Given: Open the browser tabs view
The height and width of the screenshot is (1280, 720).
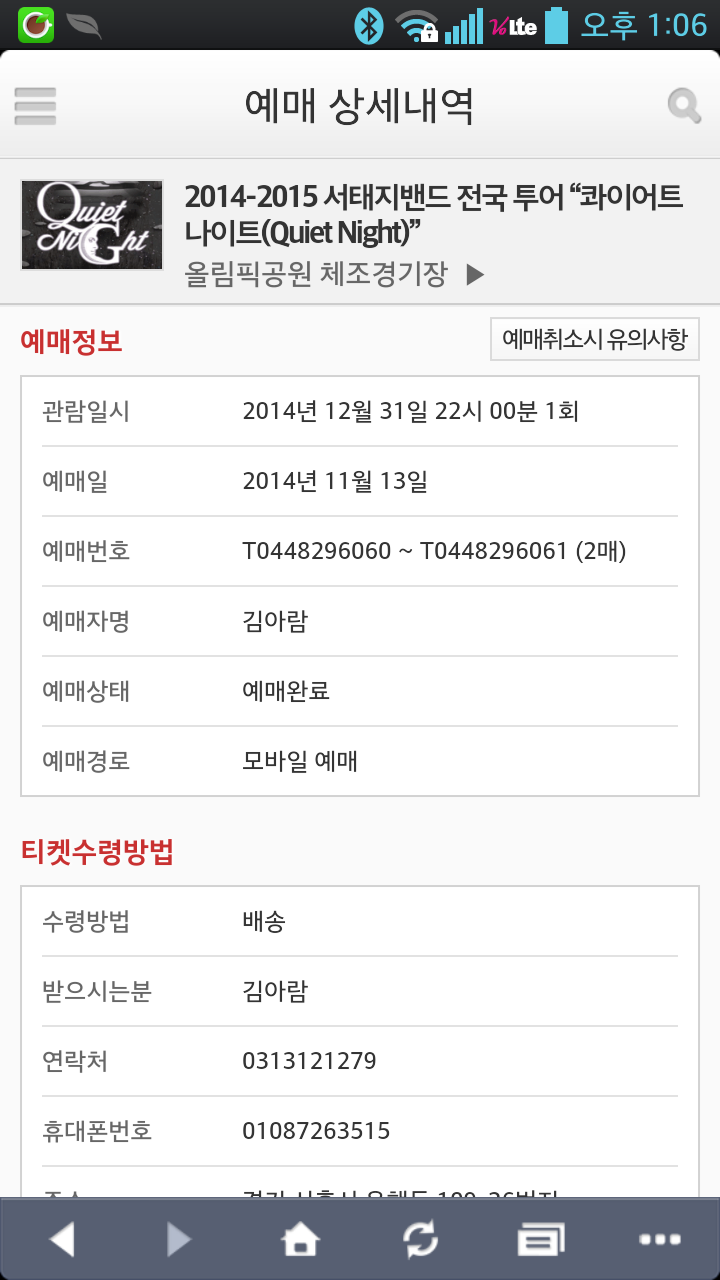Looking at the screenshot, I should pyautogui.click(x=540, y=1240).
